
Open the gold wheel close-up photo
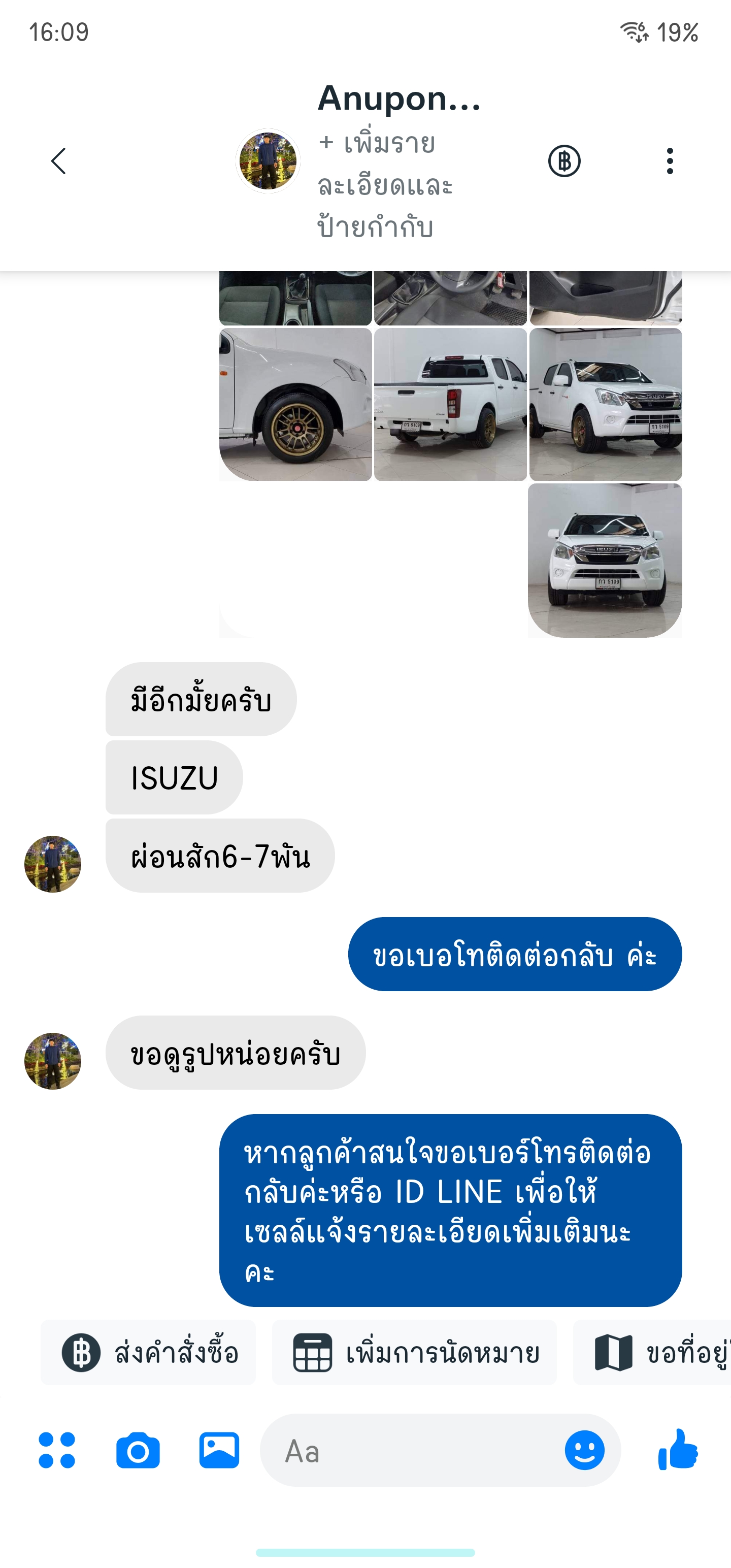point(295,405)
